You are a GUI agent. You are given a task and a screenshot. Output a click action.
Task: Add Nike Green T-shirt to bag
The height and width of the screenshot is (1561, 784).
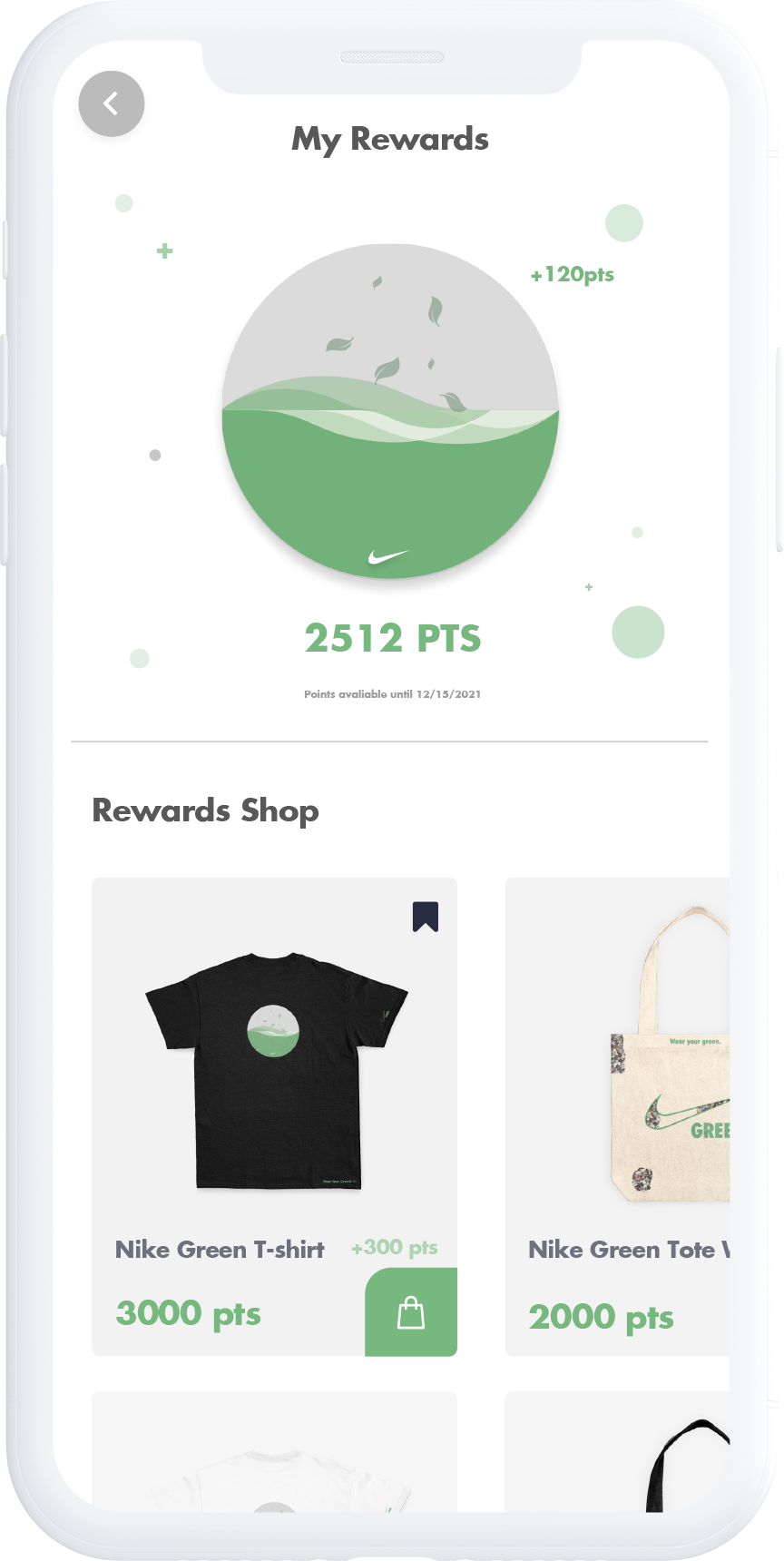pyautogui.click(x=411, y=1312)
